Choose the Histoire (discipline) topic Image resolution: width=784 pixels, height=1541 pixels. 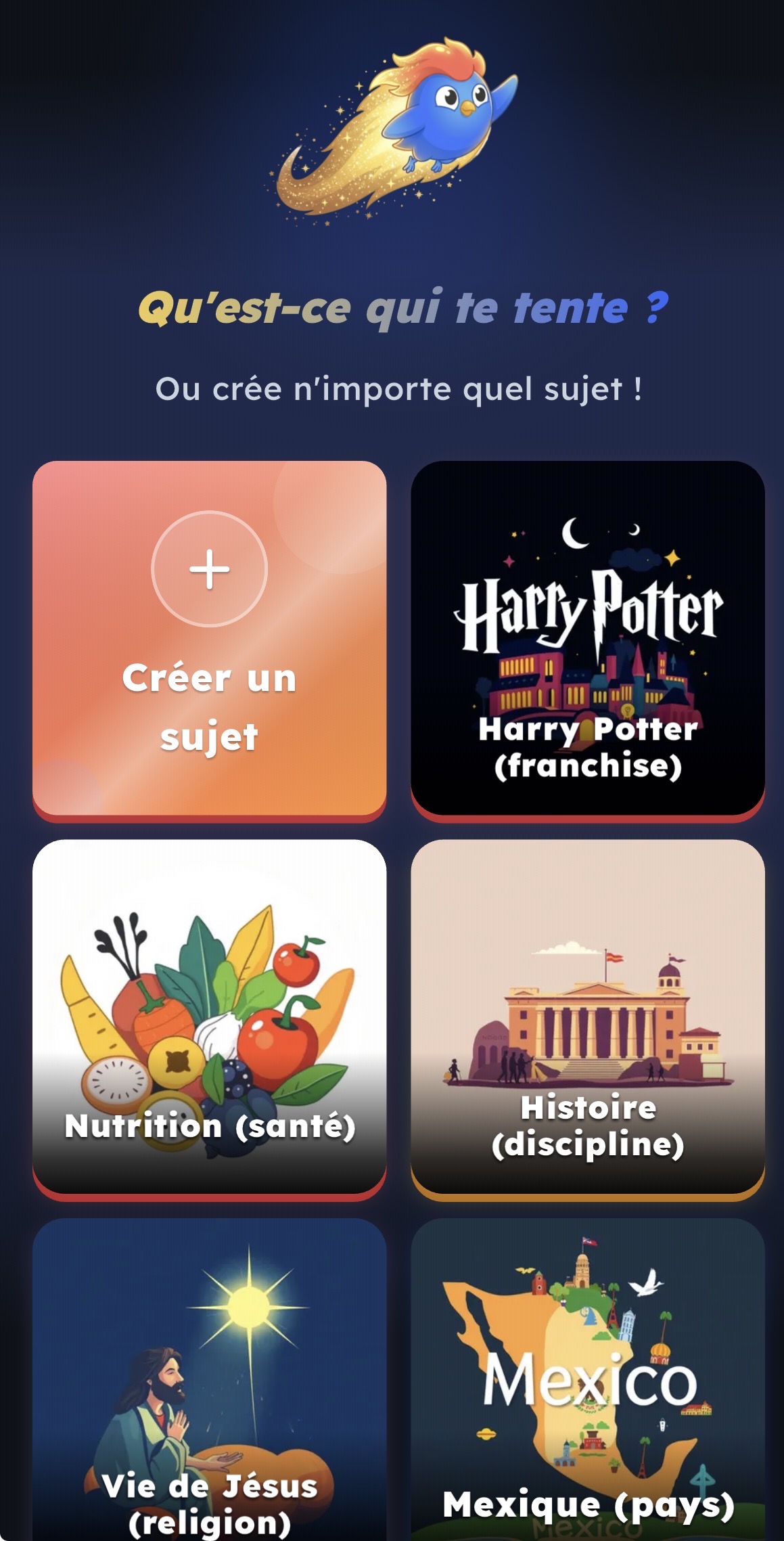[587, 1016]
